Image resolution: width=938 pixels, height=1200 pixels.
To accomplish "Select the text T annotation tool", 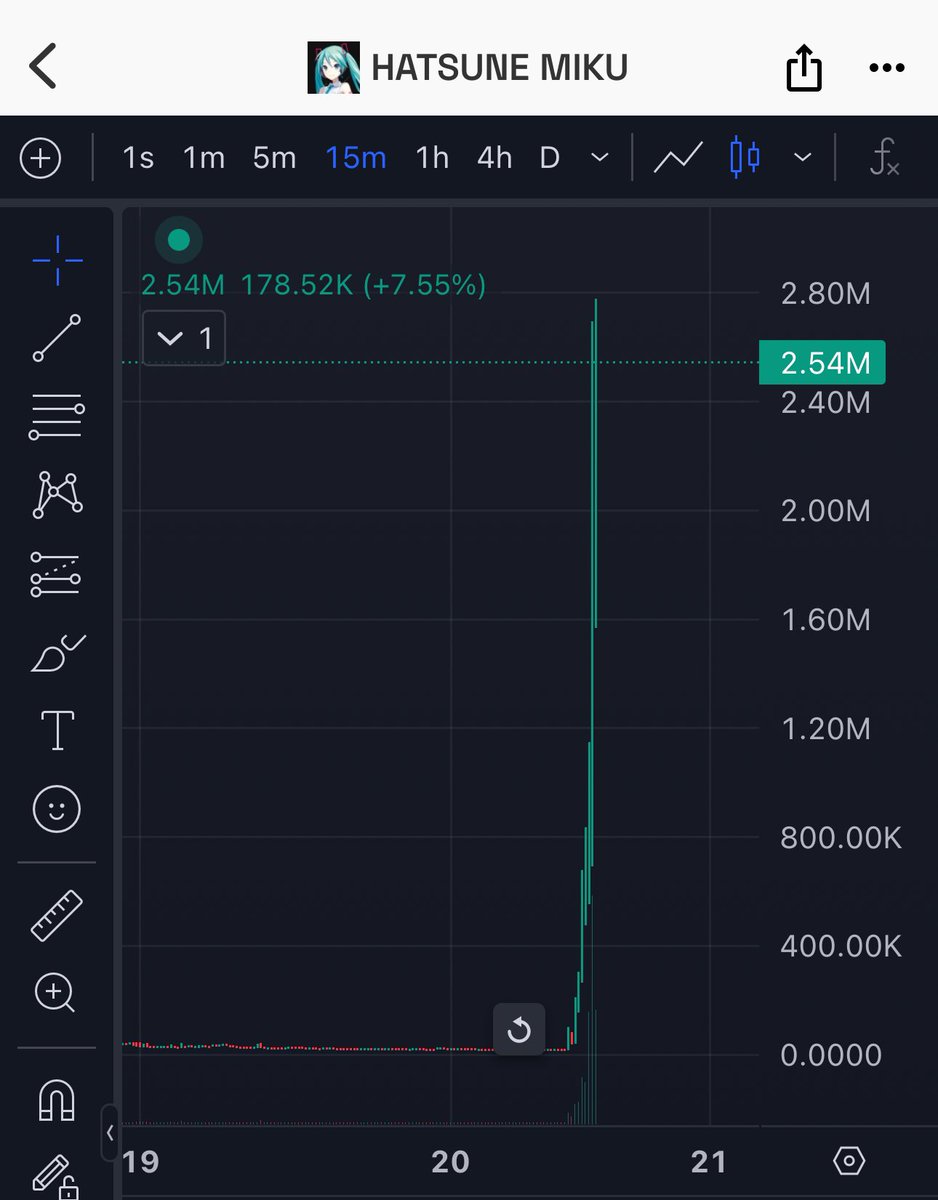I will (57, 730).
